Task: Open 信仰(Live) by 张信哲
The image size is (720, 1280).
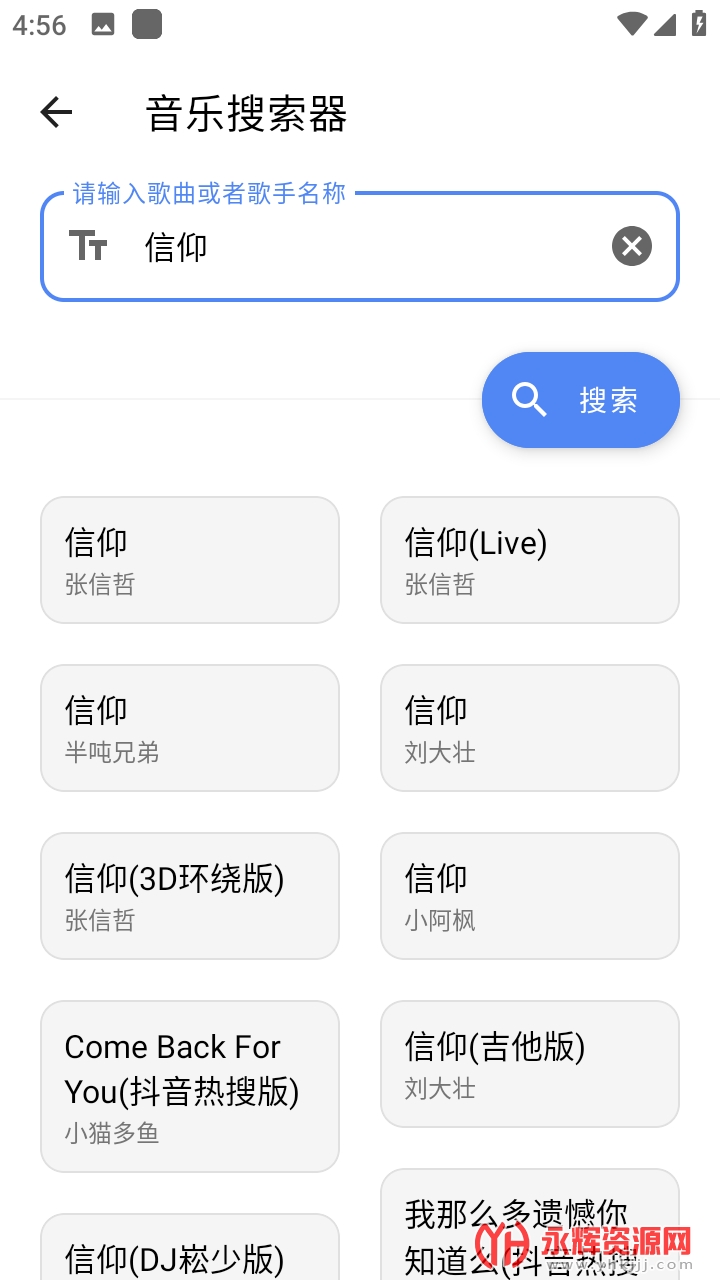Action: coord(529,560)
